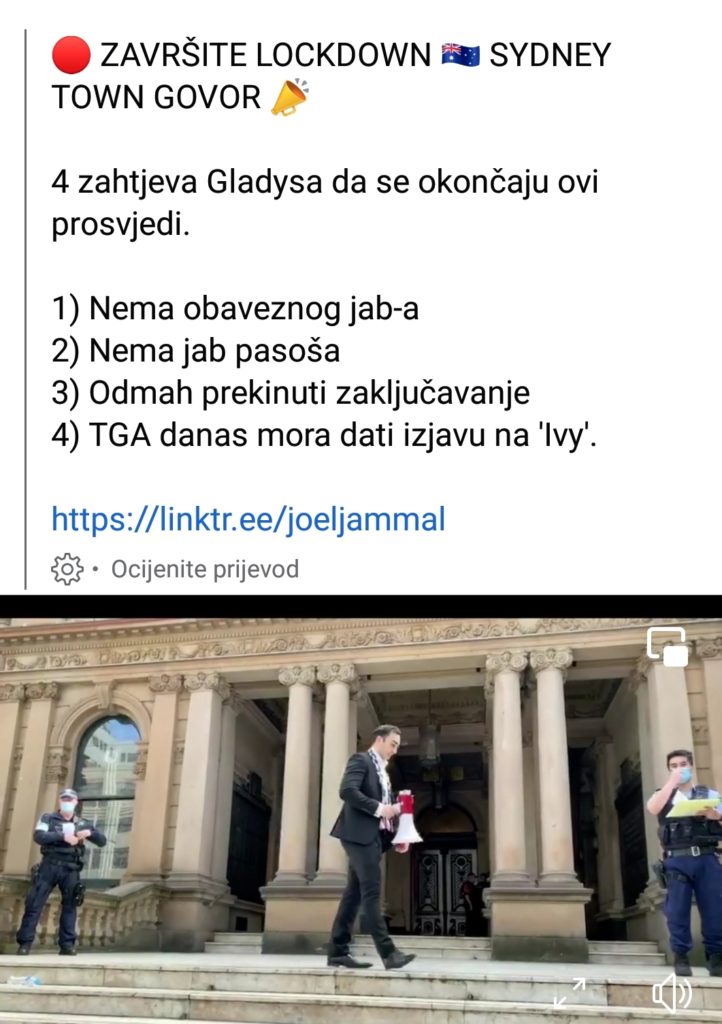The width and height of the screenshot is (722, 1024).
Task: Switch video to picture-in-picture mode
Action: coord(667,646)
